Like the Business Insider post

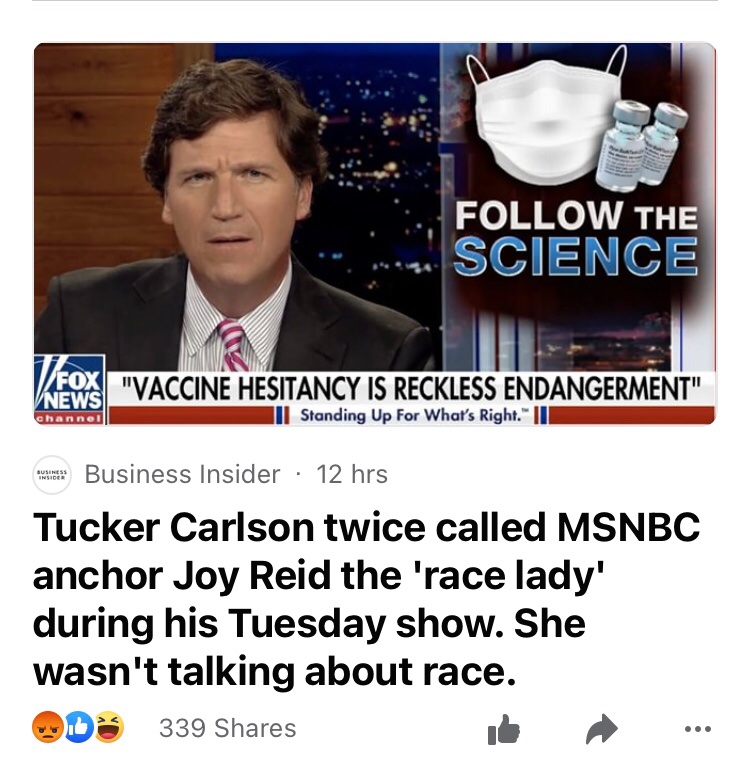(x=503, y=731)
